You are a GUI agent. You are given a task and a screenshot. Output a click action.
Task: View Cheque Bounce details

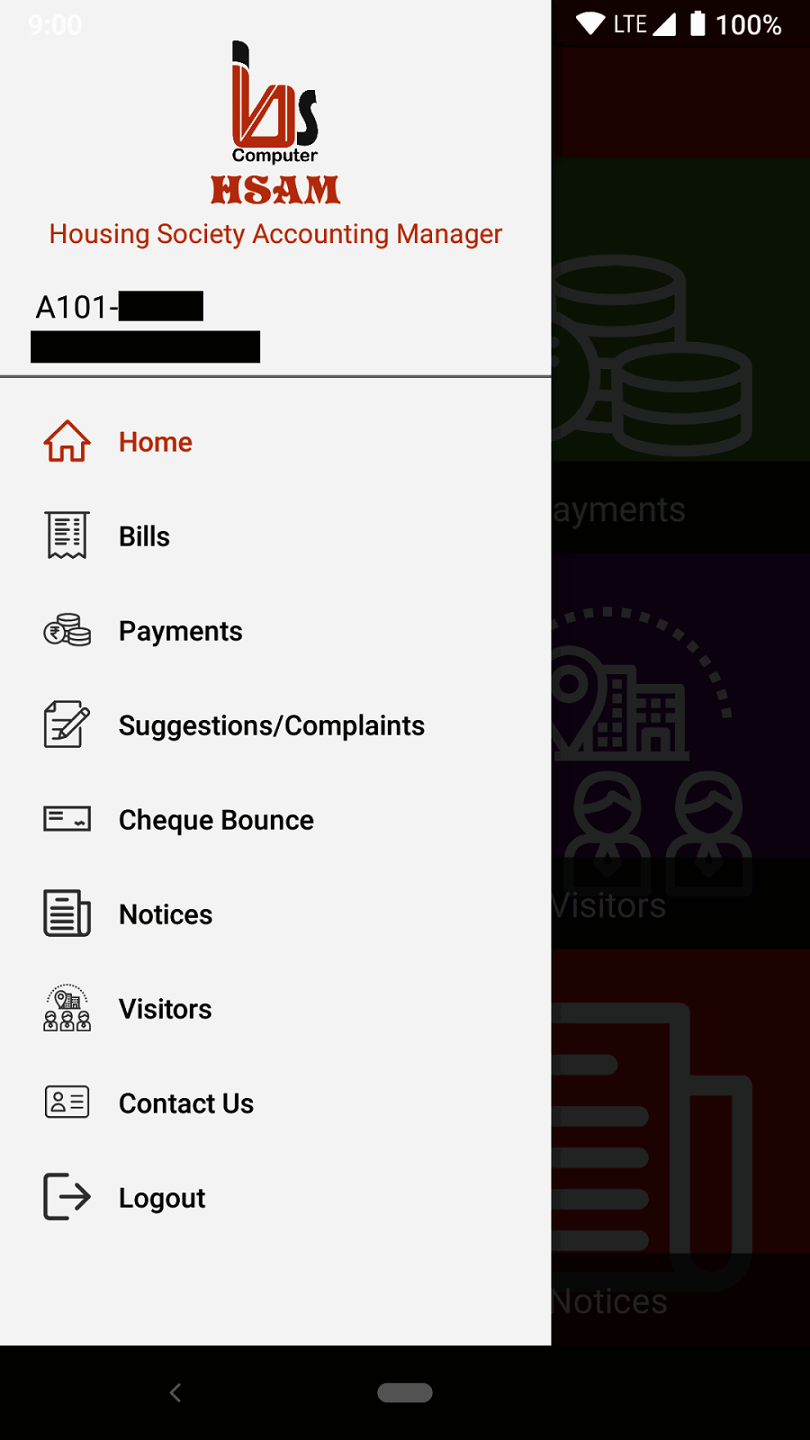pyautogui.click(x=216, y=820)
